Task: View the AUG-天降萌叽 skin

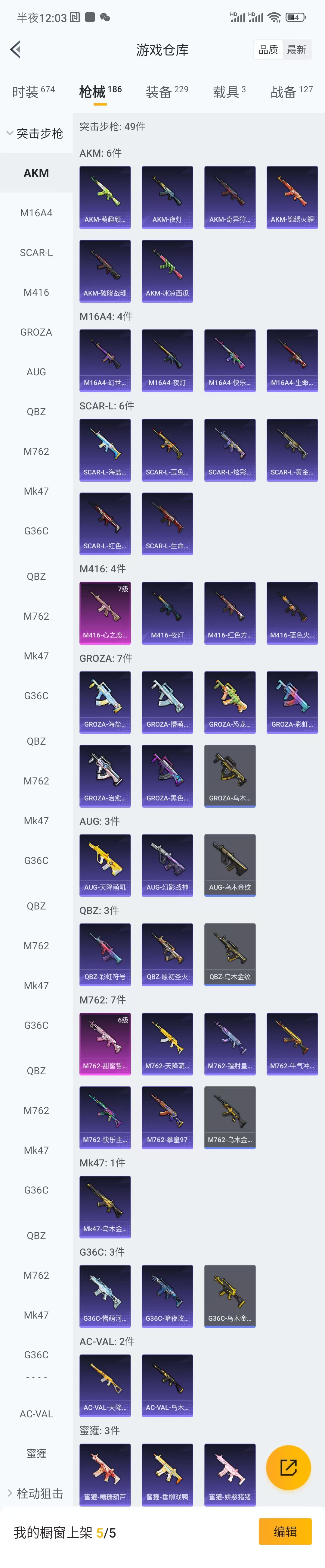Action: (x=105, y=864)
